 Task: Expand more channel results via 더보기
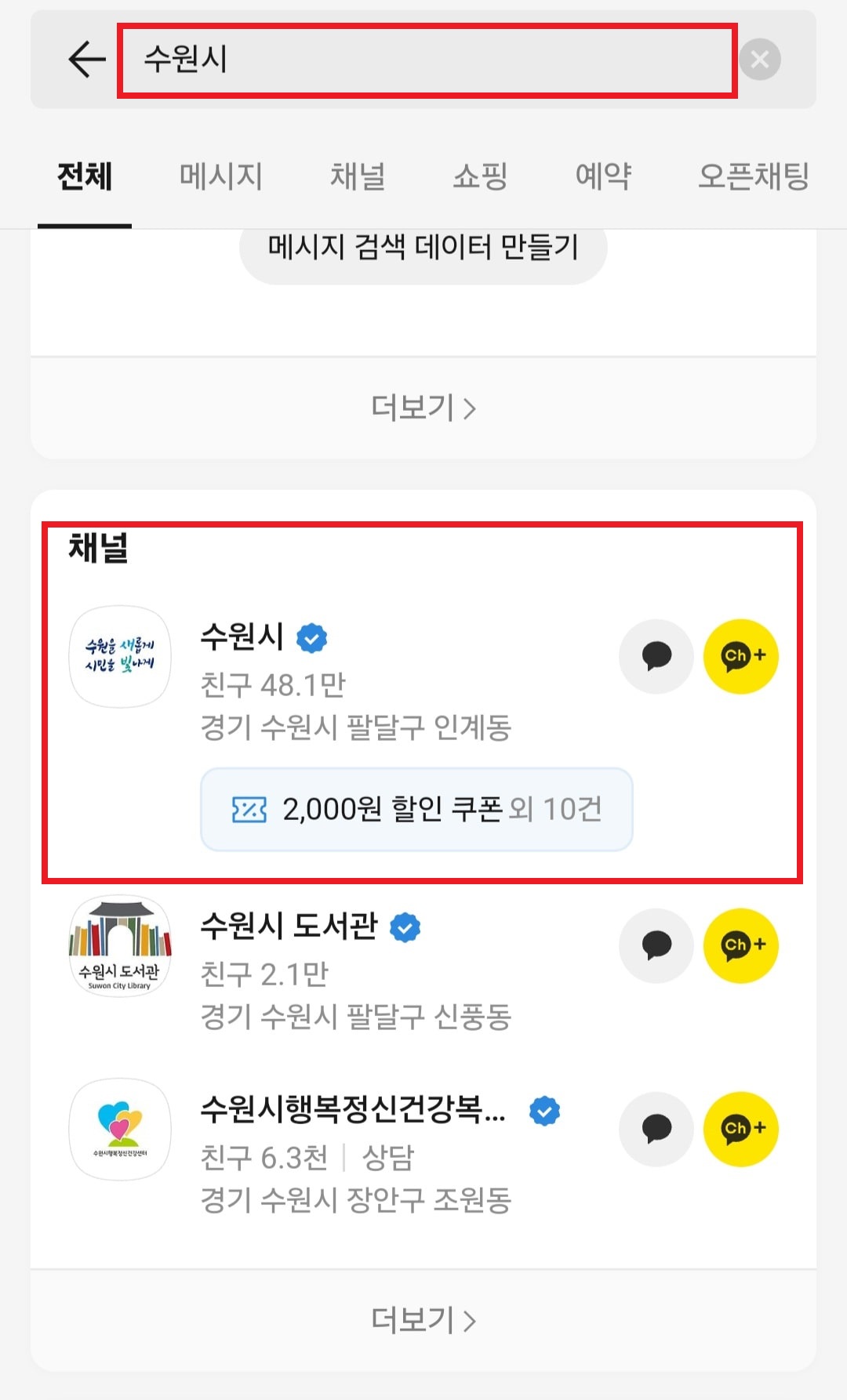pos(423,1318)
